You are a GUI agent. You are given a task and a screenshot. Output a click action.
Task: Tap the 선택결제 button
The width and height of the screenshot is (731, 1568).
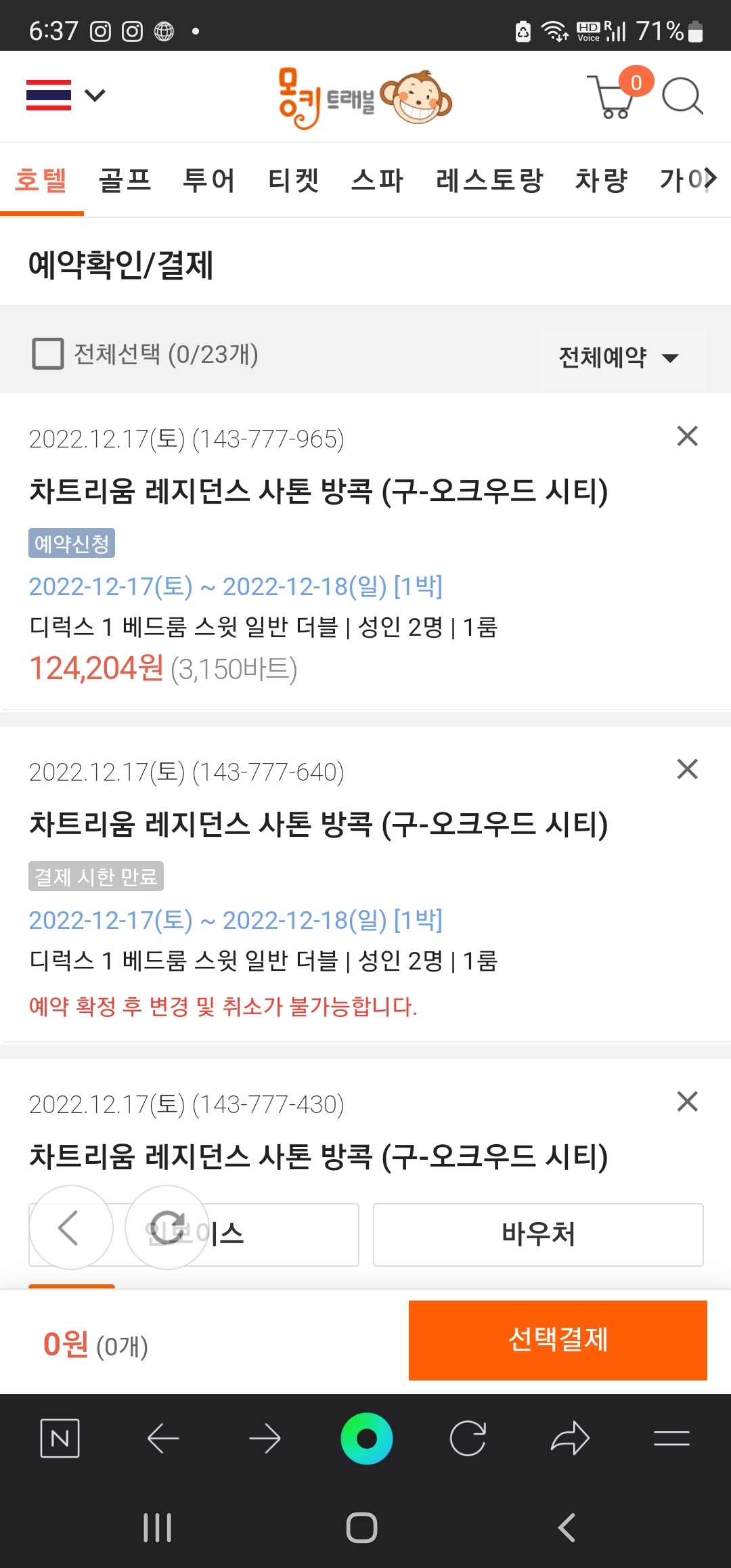coord(558,1340)
